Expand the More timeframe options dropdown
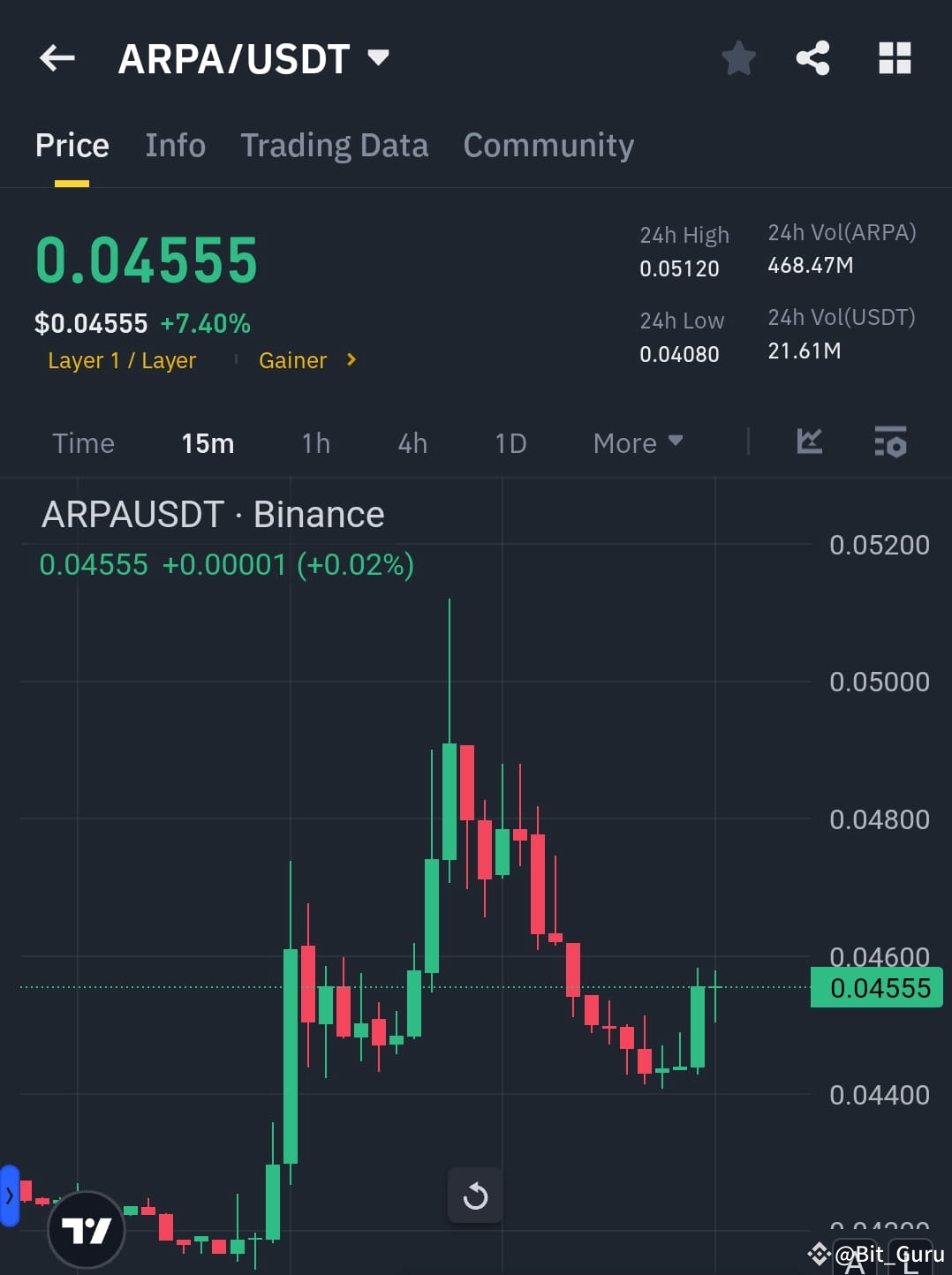Image resolution: width=952 pixels, height=1275 pixels. [638, 442]
